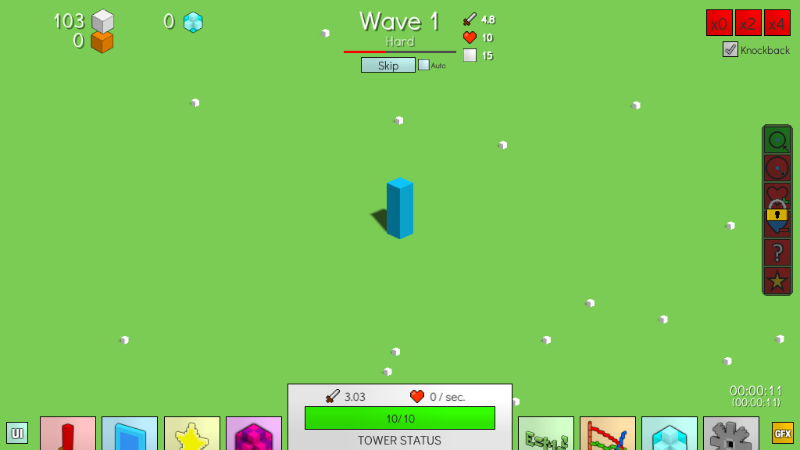
Task: Toggle the Auto skip checkbox
Action: point(424,65)
